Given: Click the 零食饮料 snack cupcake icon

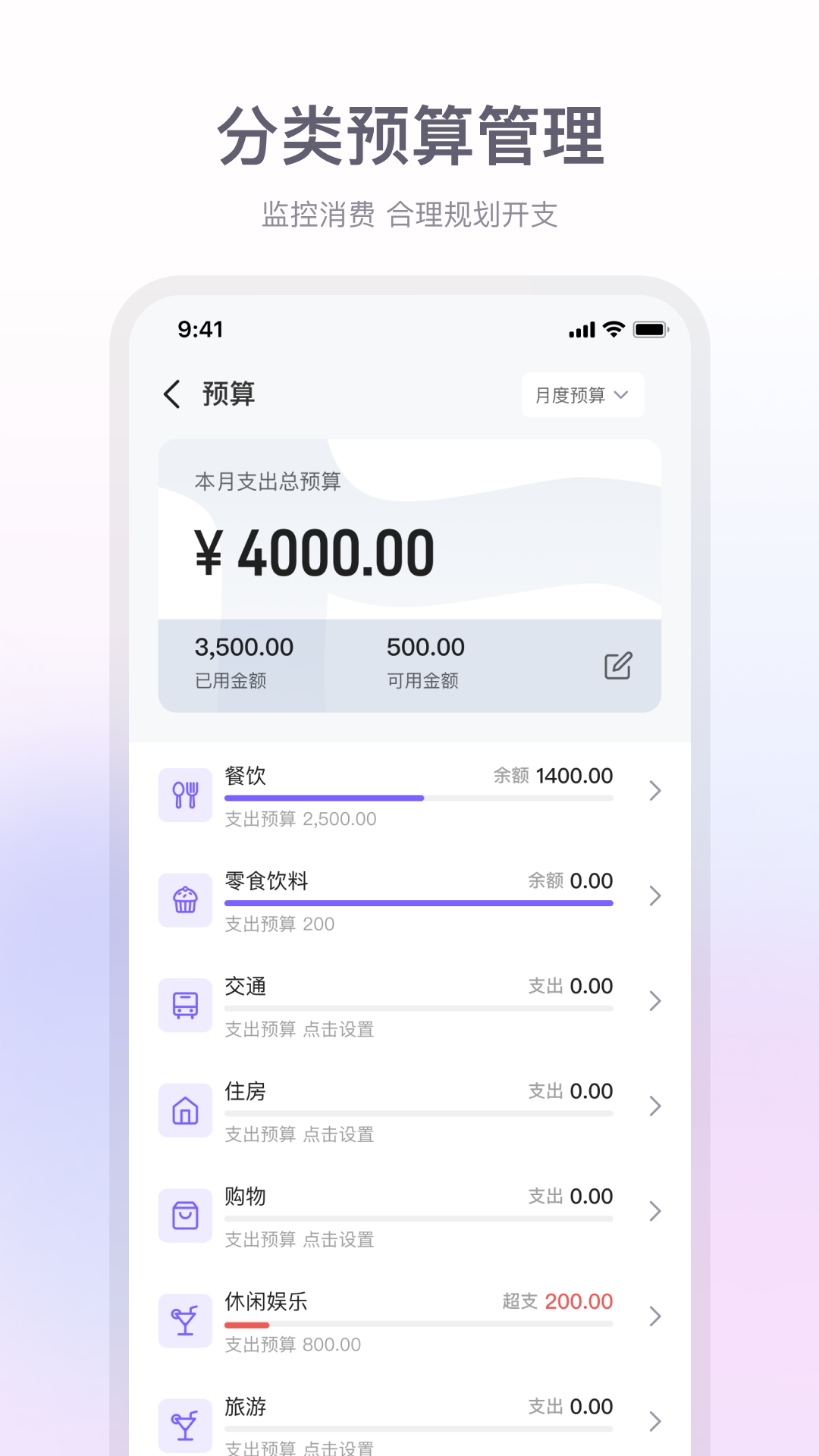Looking at the screenshot, I should pos(185,900).
